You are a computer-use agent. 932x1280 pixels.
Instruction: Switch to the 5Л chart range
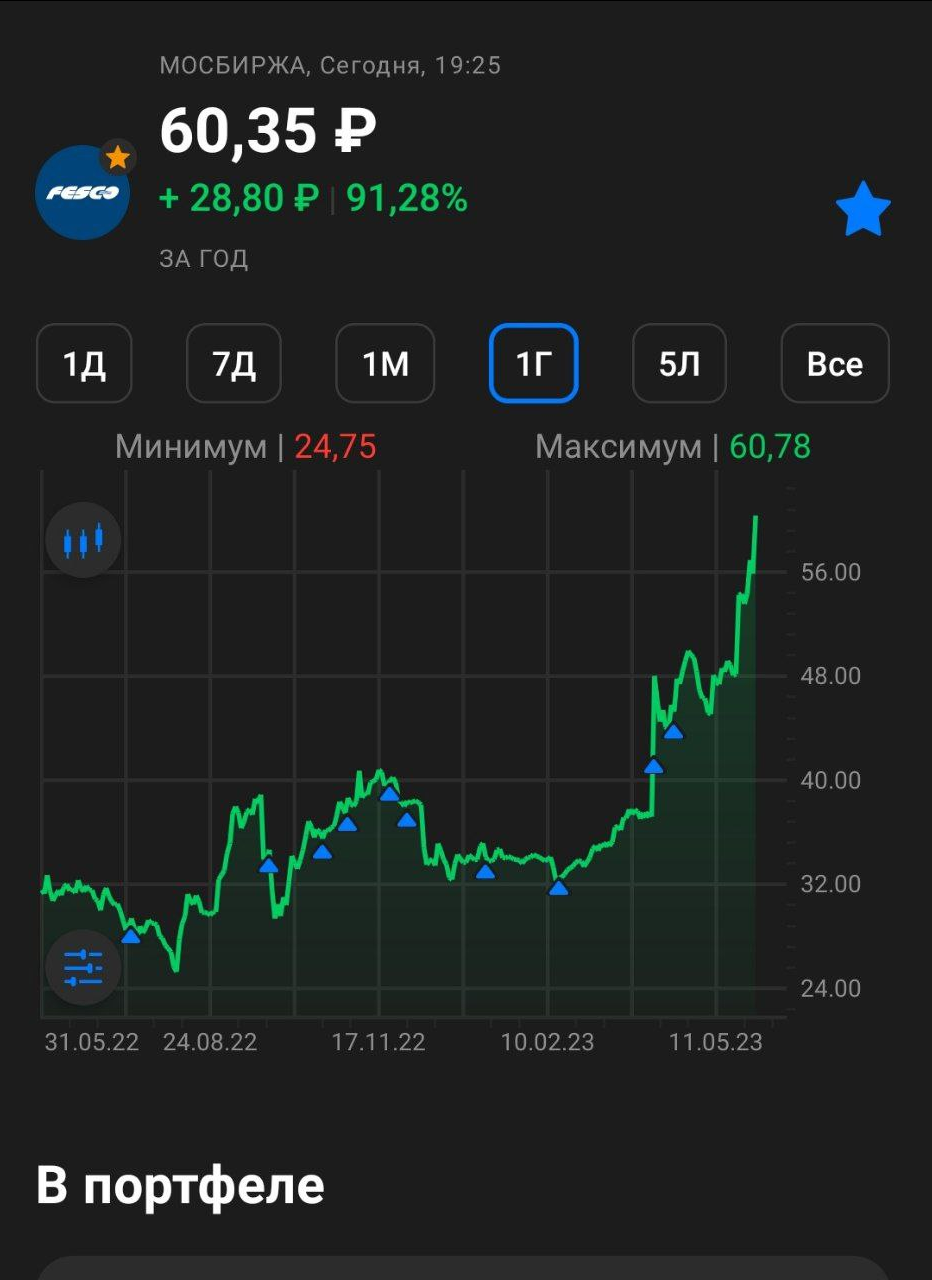(680, 364)
